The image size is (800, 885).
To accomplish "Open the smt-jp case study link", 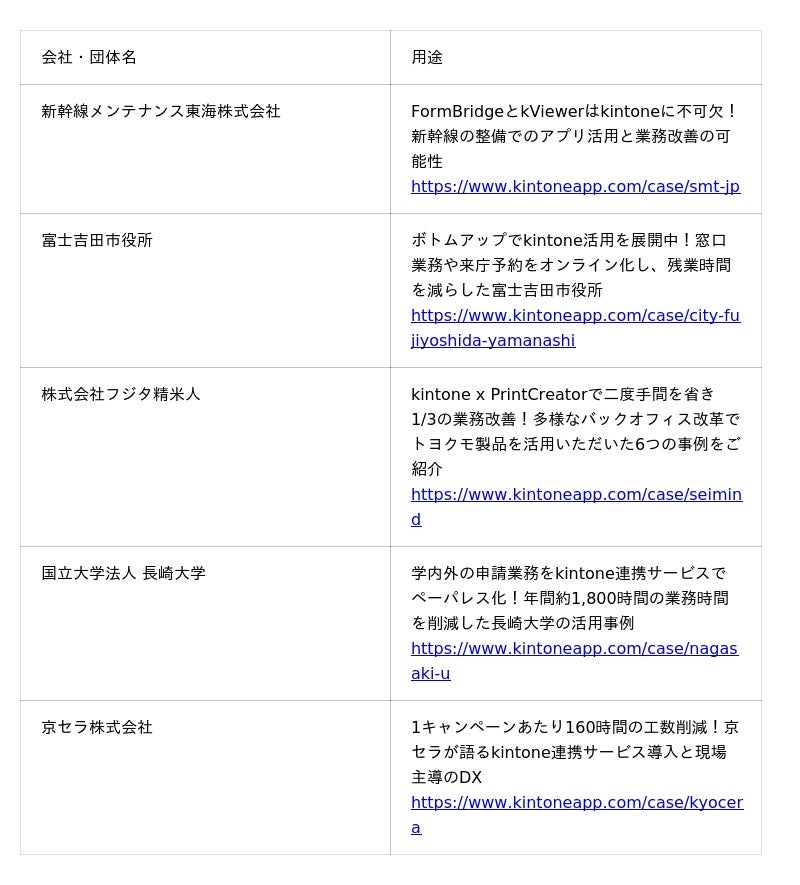I will point(575,187).
